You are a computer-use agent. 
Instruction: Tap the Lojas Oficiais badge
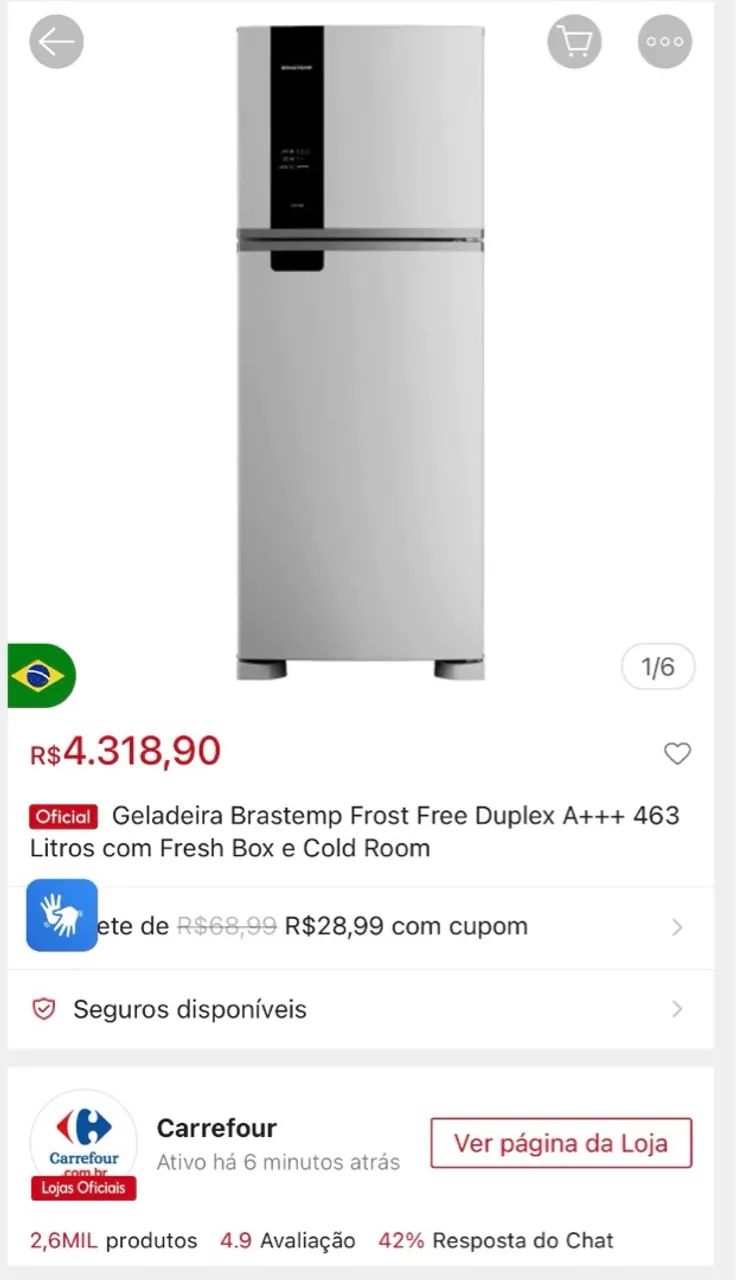(83, 1188)
